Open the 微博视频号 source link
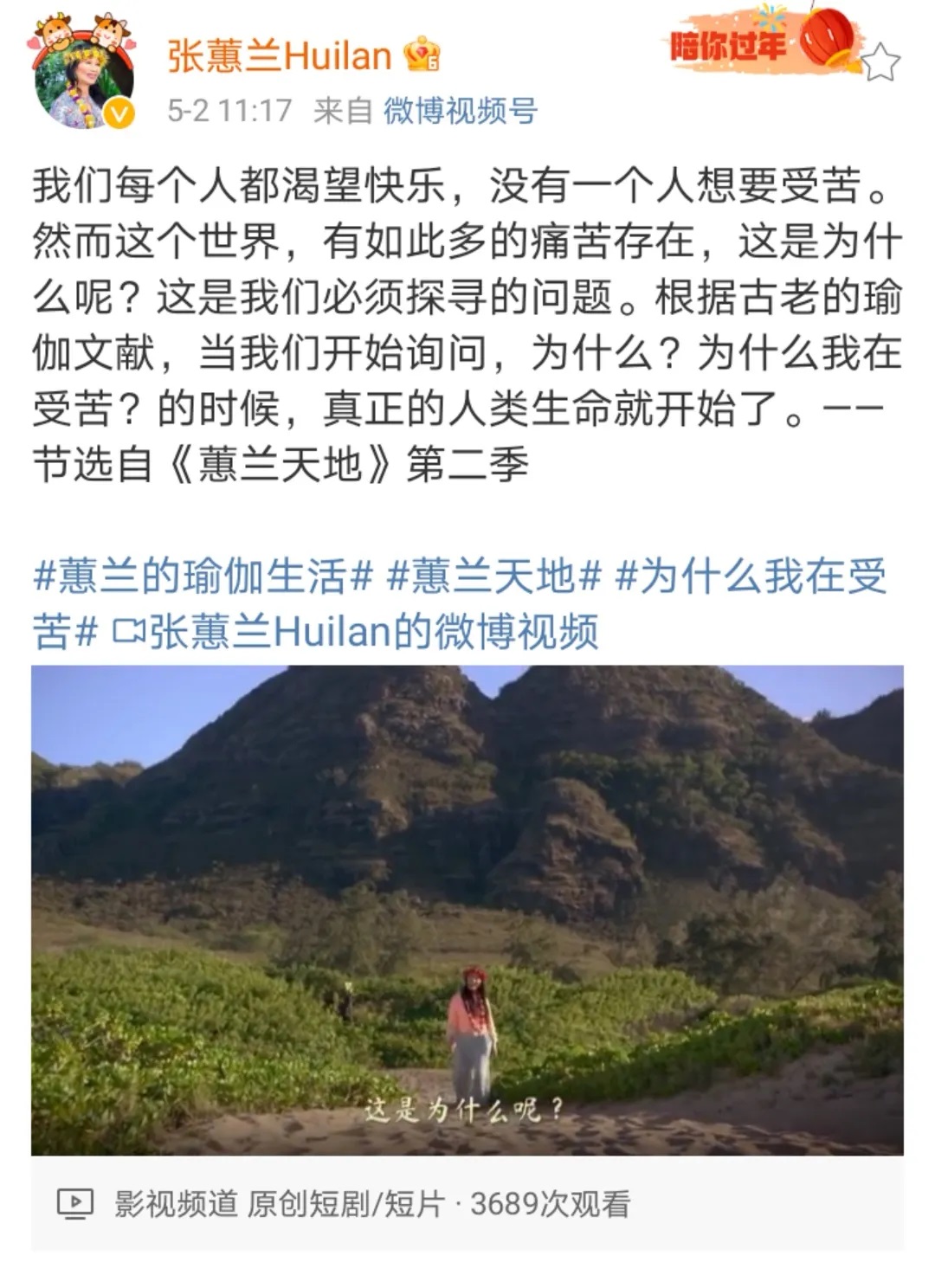 [x=461, y=111]
